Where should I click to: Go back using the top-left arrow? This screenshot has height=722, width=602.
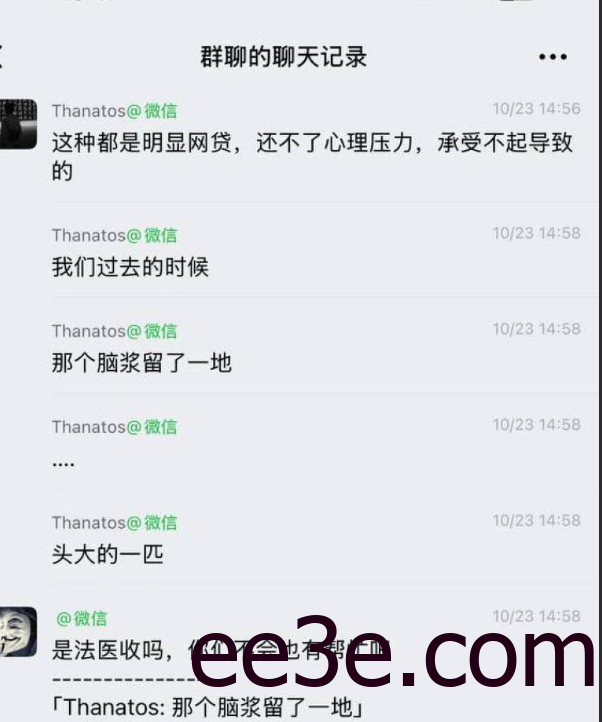tap(3, 56)
